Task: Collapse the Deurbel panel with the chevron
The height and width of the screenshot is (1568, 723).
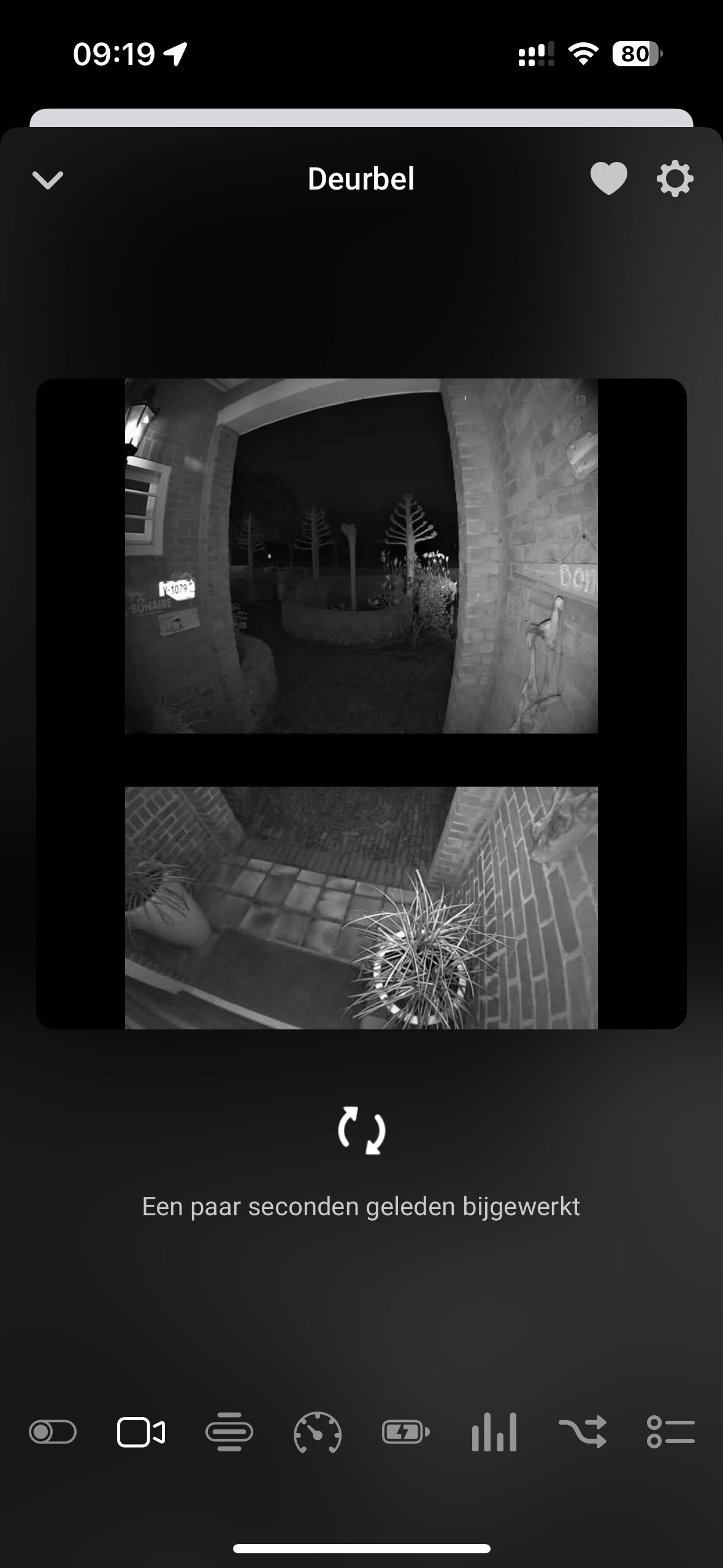Action: pos(47,180)
